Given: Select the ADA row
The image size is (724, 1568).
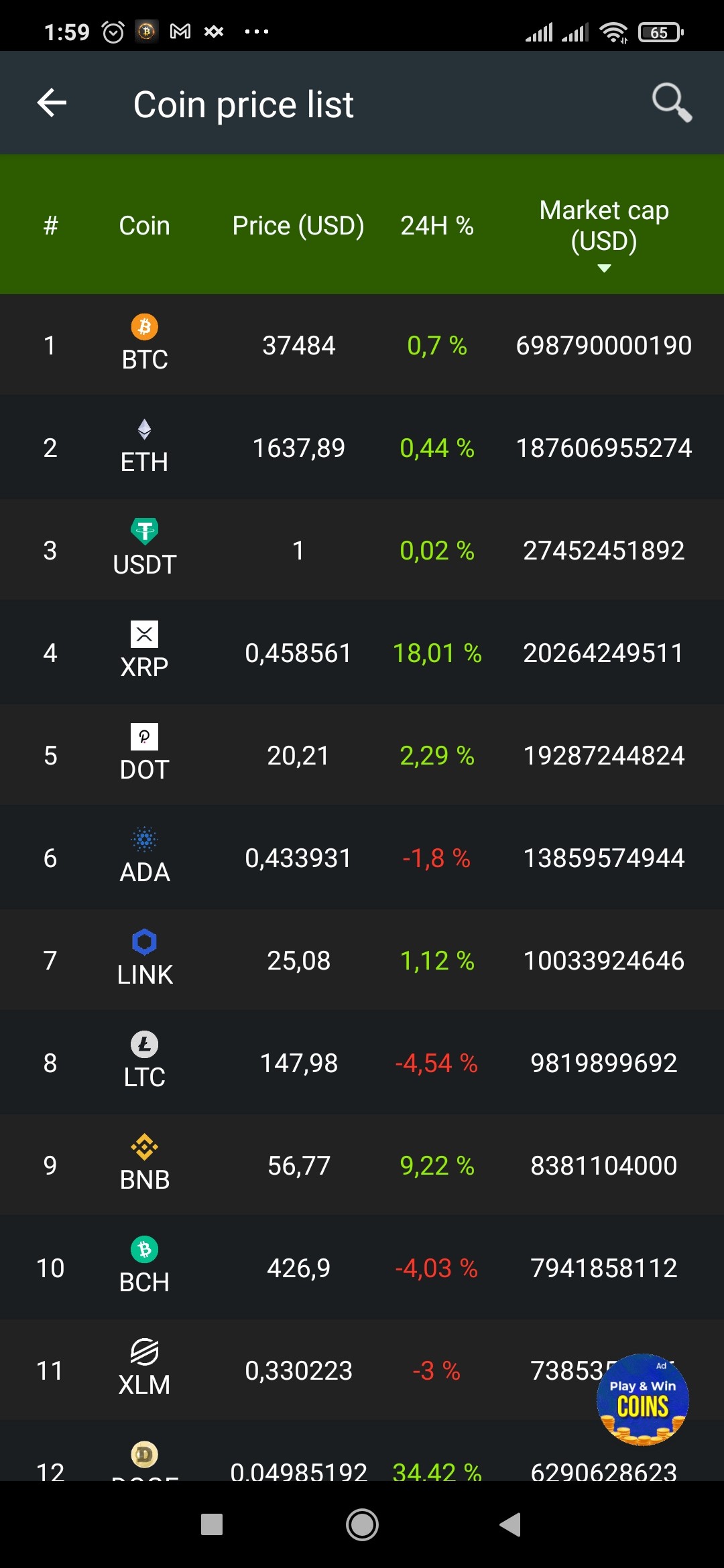Looking at the screenshot, I should (x=362, y=858).
